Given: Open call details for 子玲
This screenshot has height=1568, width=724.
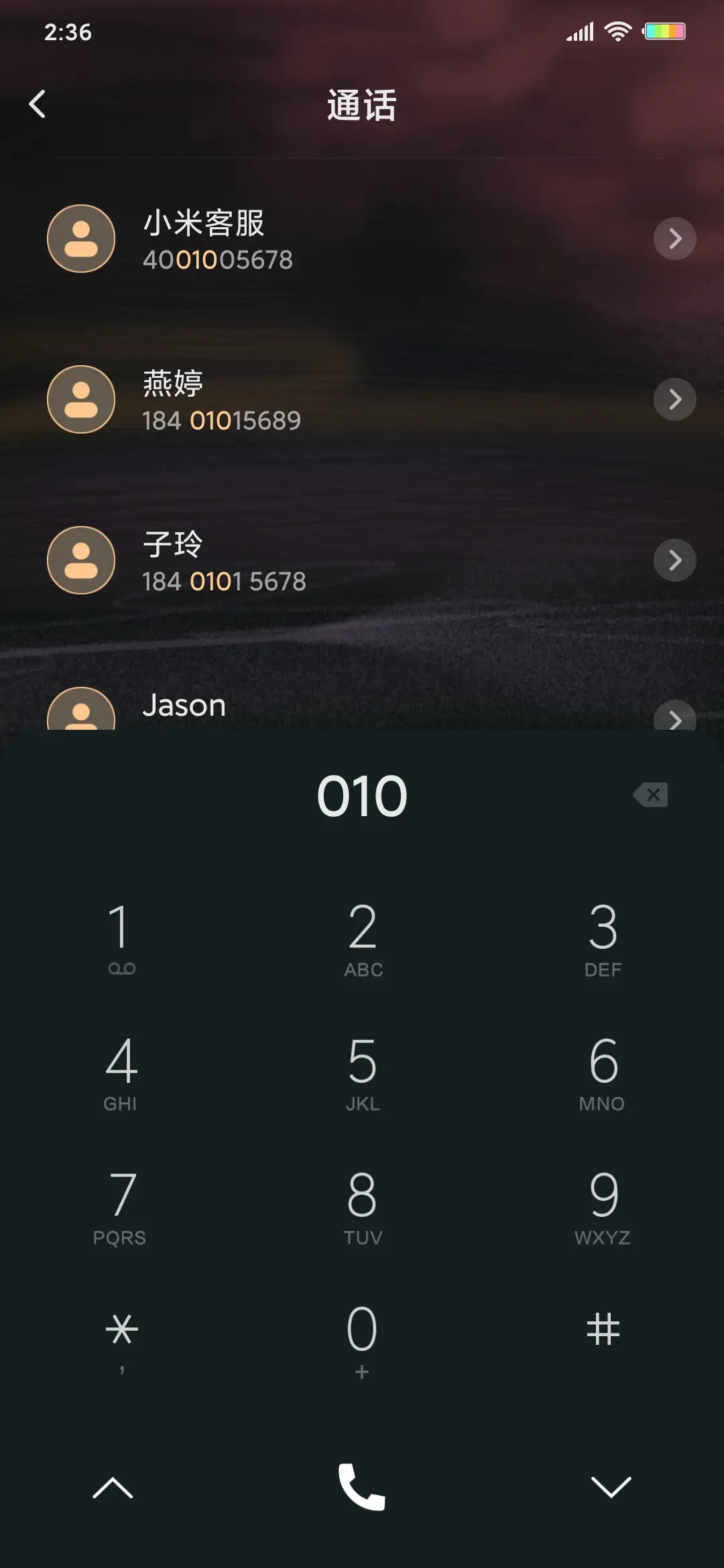Looking at the screenshot, I should click(675, 560).
